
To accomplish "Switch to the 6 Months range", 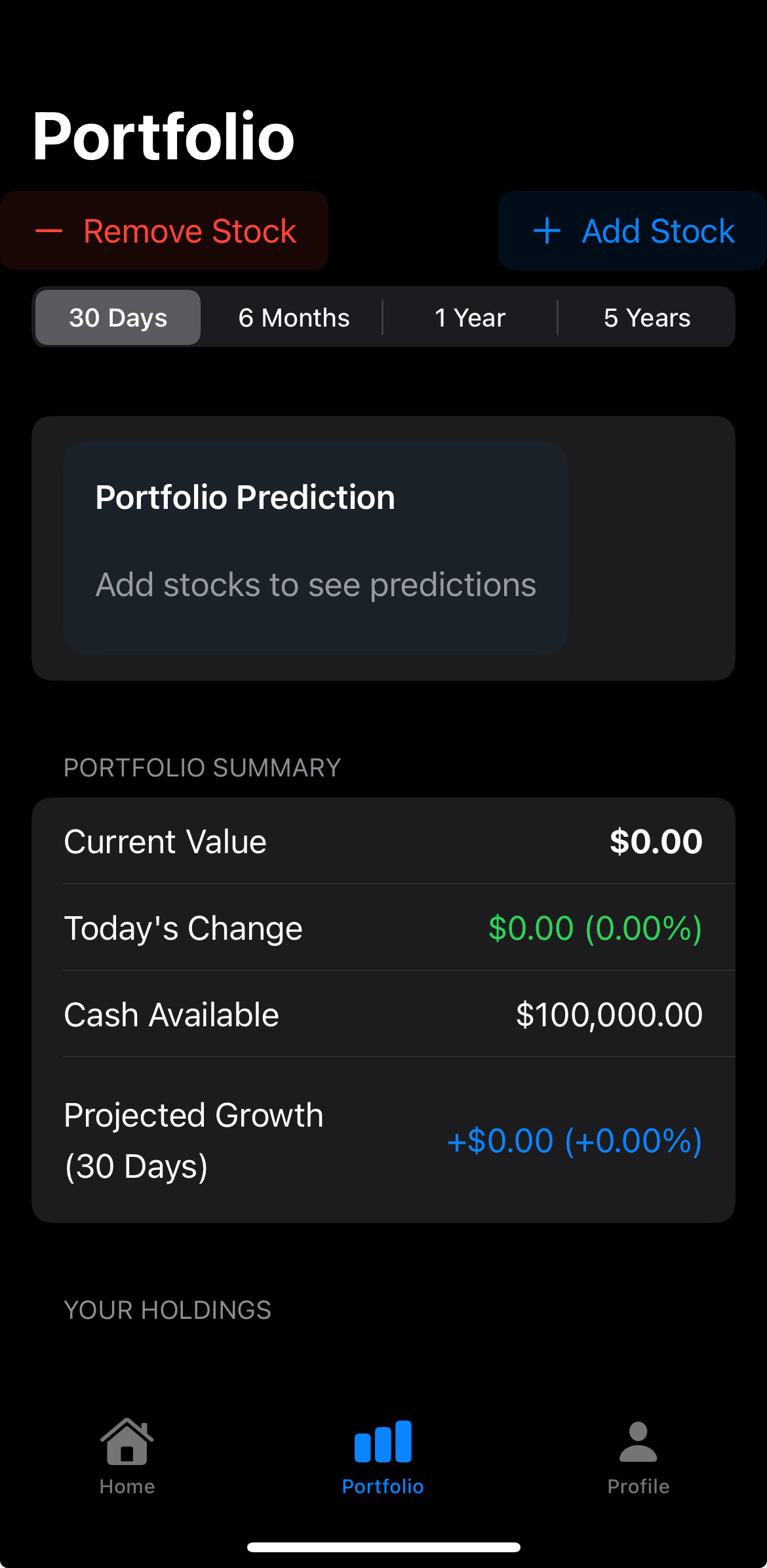I will coord(294,318).
